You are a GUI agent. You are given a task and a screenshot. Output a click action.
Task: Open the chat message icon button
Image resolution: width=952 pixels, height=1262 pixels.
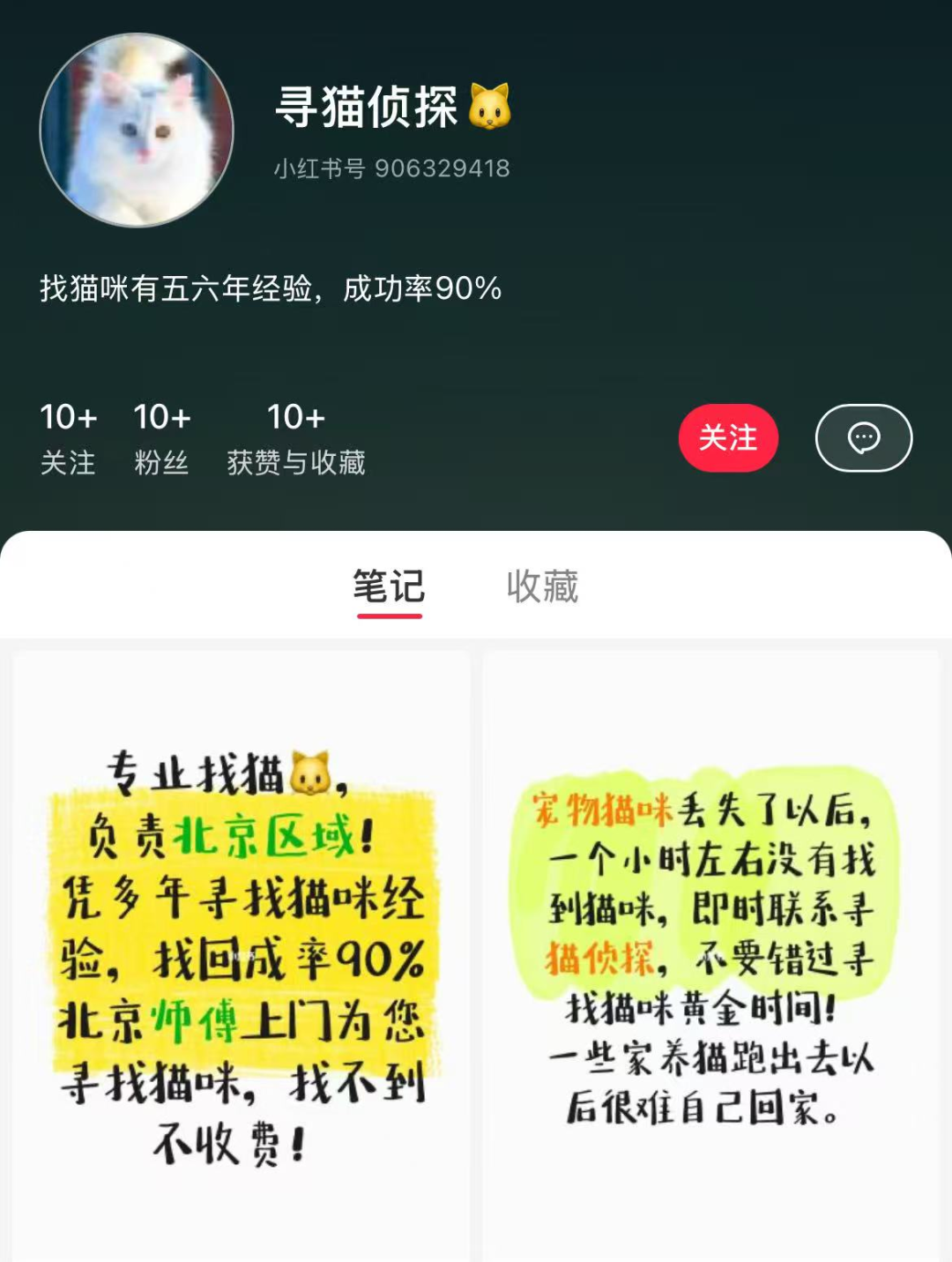pyautogui.click(x=864, y=438)
